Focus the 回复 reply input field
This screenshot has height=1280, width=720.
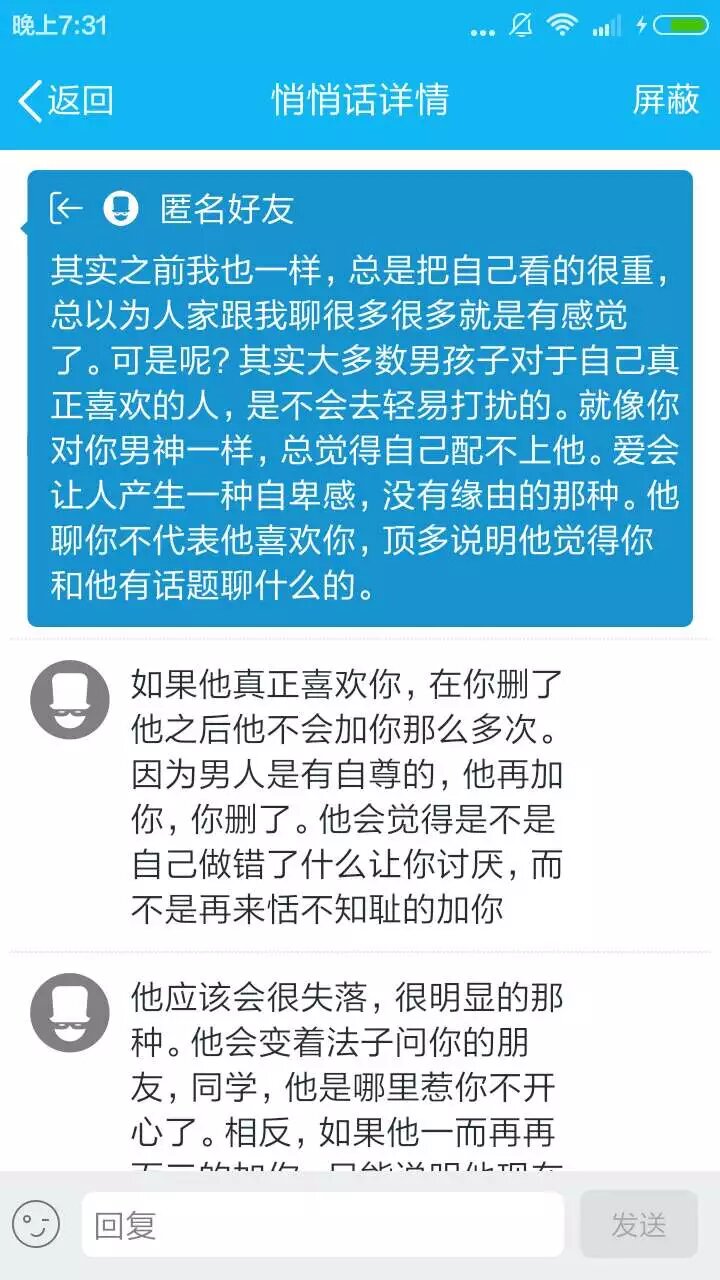[x=322, y=1224]
